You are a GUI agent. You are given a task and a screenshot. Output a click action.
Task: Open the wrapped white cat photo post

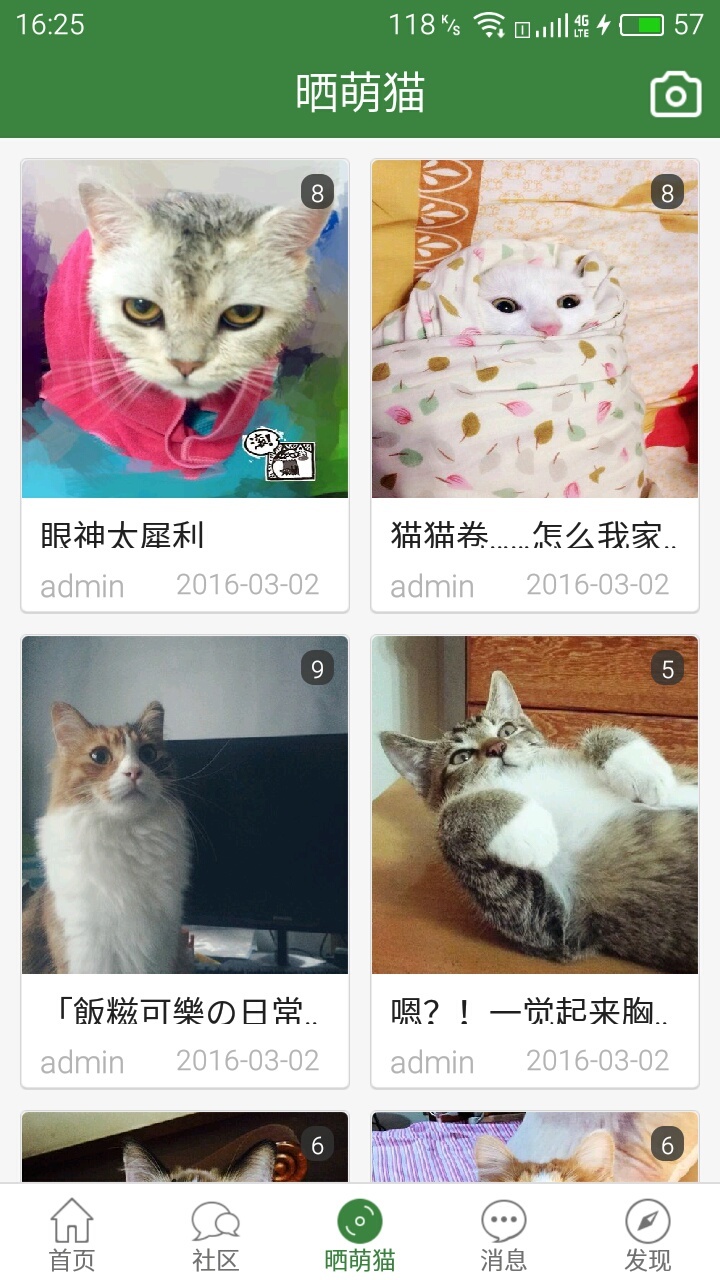pos(536,330)
